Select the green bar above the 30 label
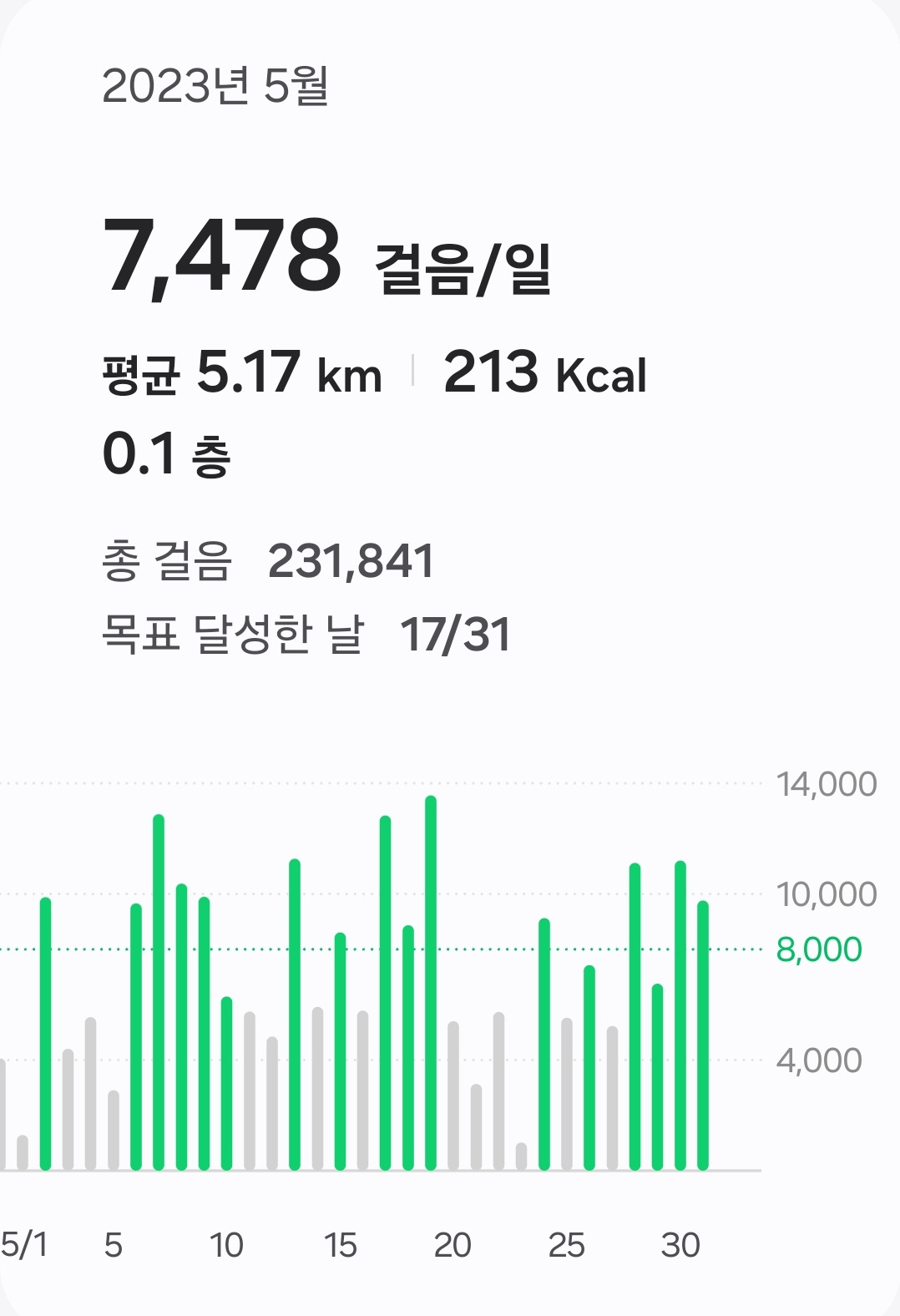This screenshot has height=1316, width=900. (x=680, y=1015)
